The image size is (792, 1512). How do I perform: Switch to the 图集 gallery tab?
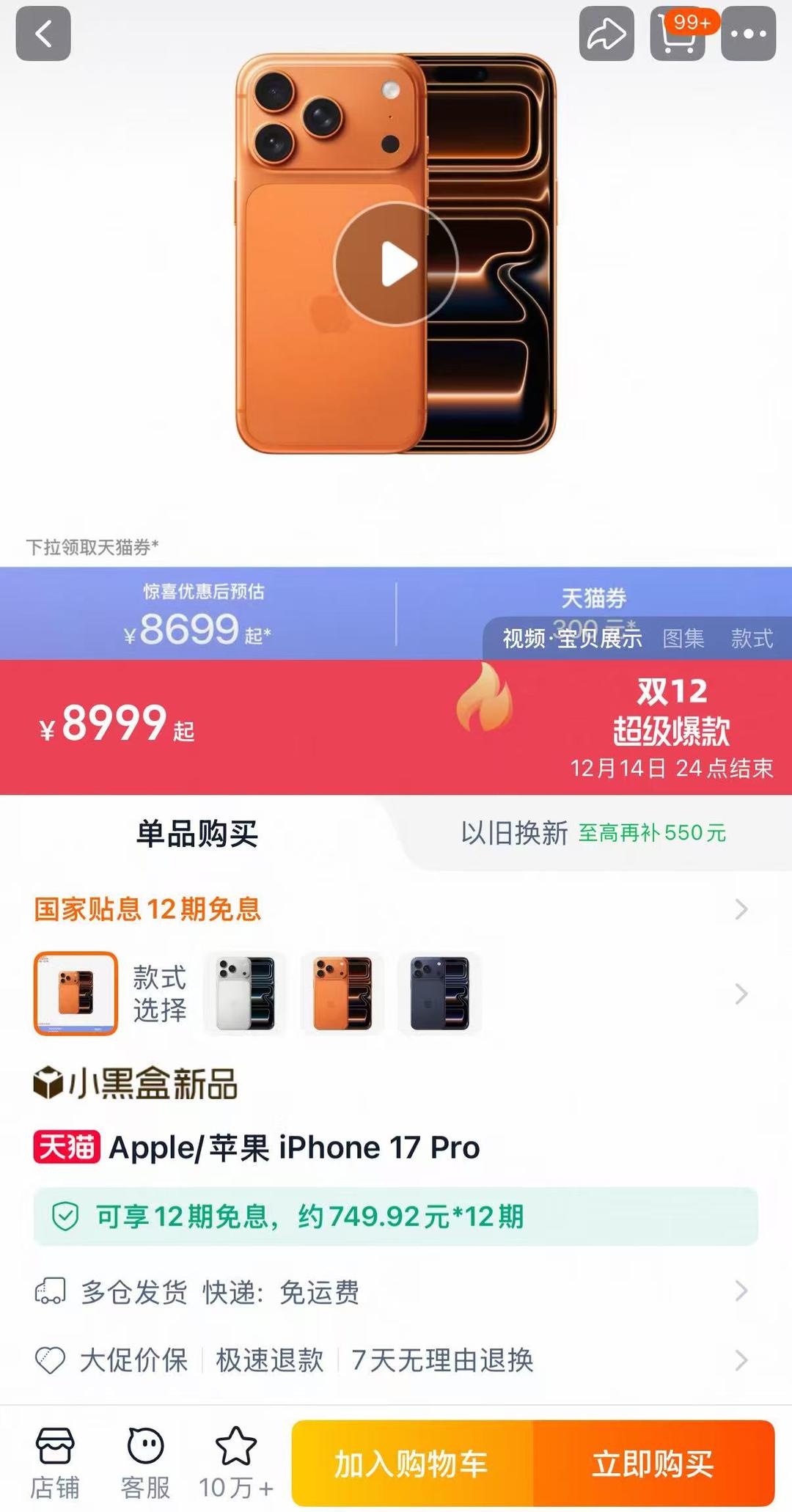click(683, 639)
